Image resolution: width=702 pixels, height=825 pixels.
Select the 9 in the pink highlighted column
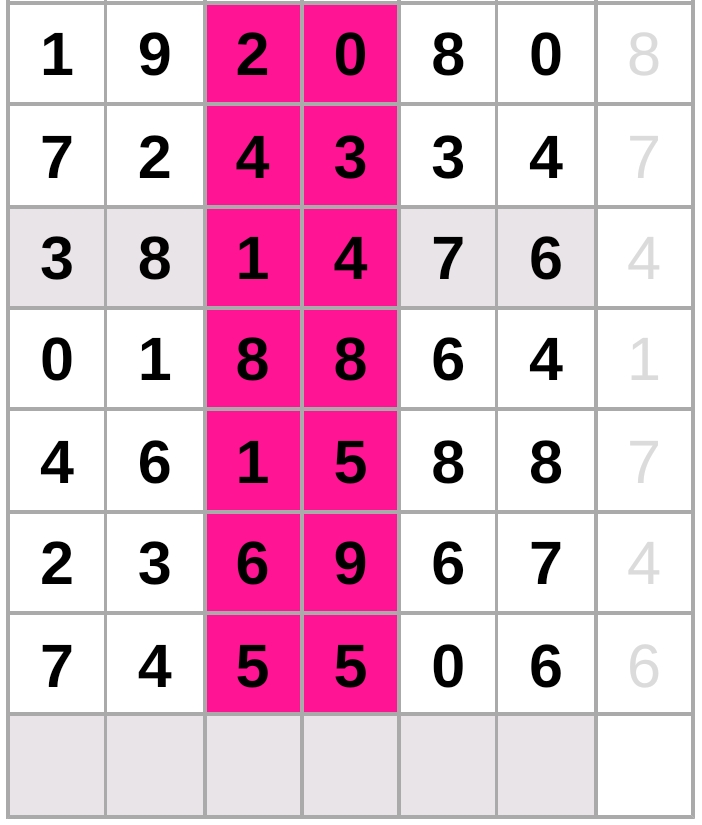(x=350, y=563)
